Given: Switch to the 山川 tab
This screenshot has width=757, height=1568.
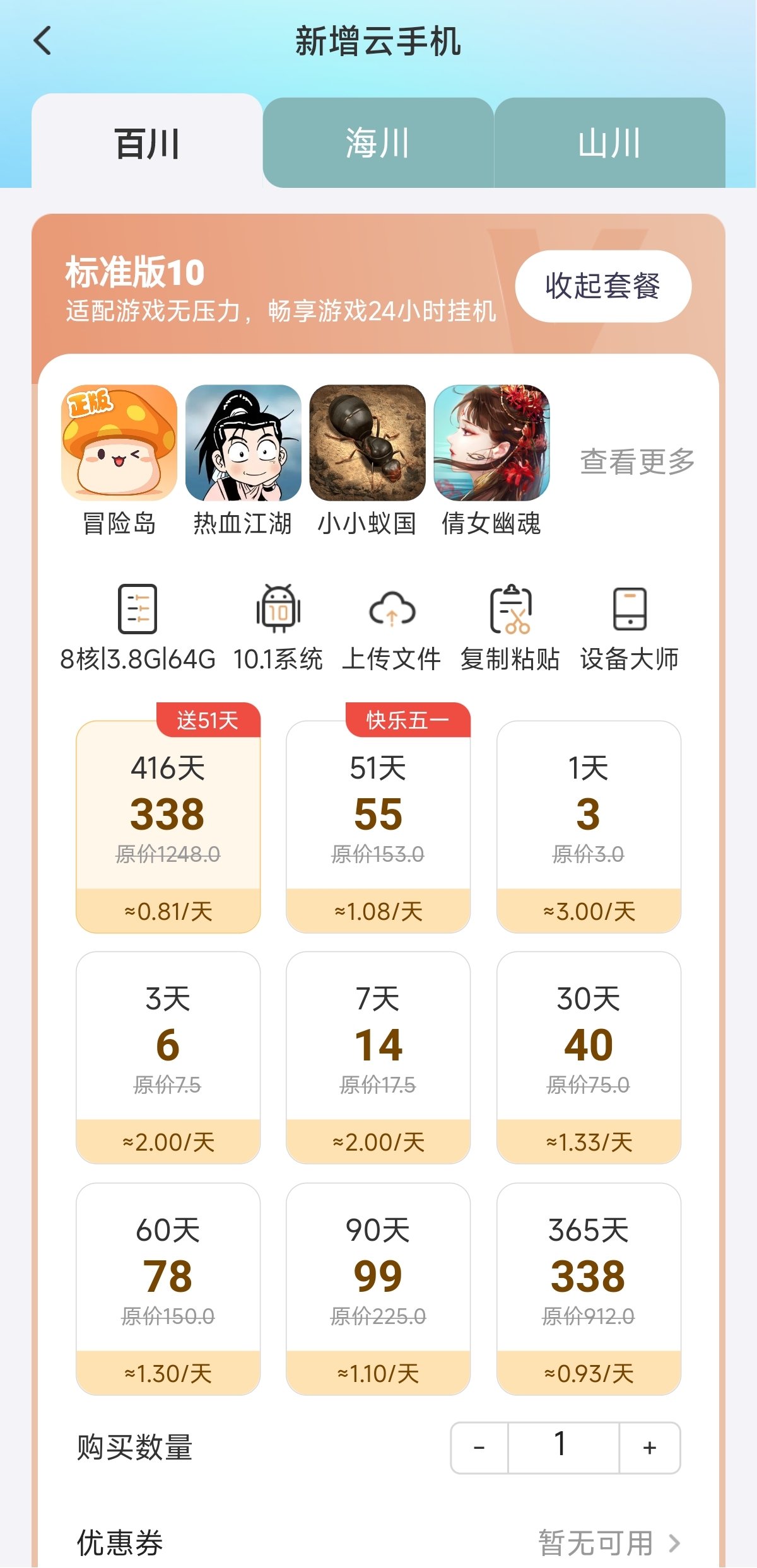Looking at the screenshot, I should pyautogui.click(x=609, y=143).
